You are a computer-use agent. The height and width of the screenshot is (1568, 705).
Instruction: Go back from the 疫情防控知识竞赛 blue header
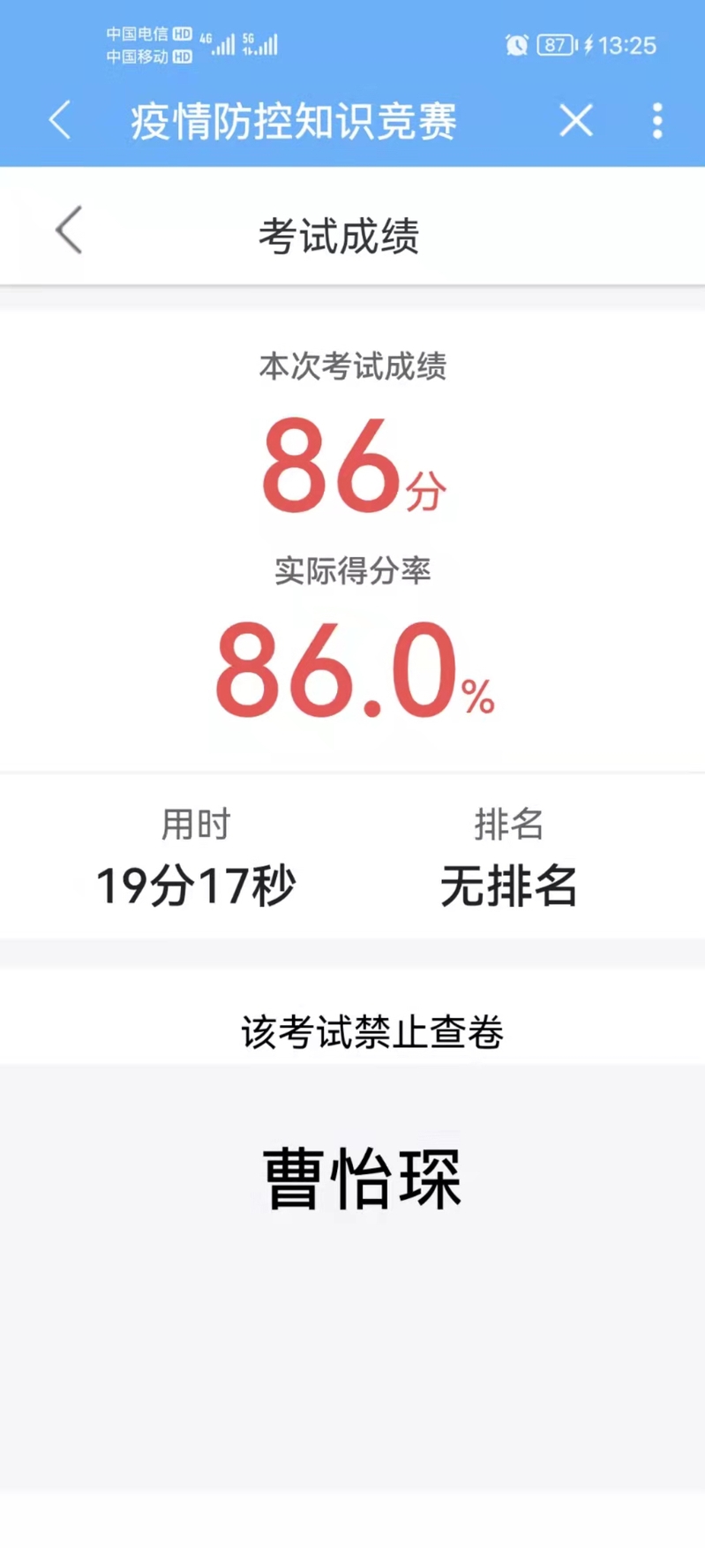(60, 120)
